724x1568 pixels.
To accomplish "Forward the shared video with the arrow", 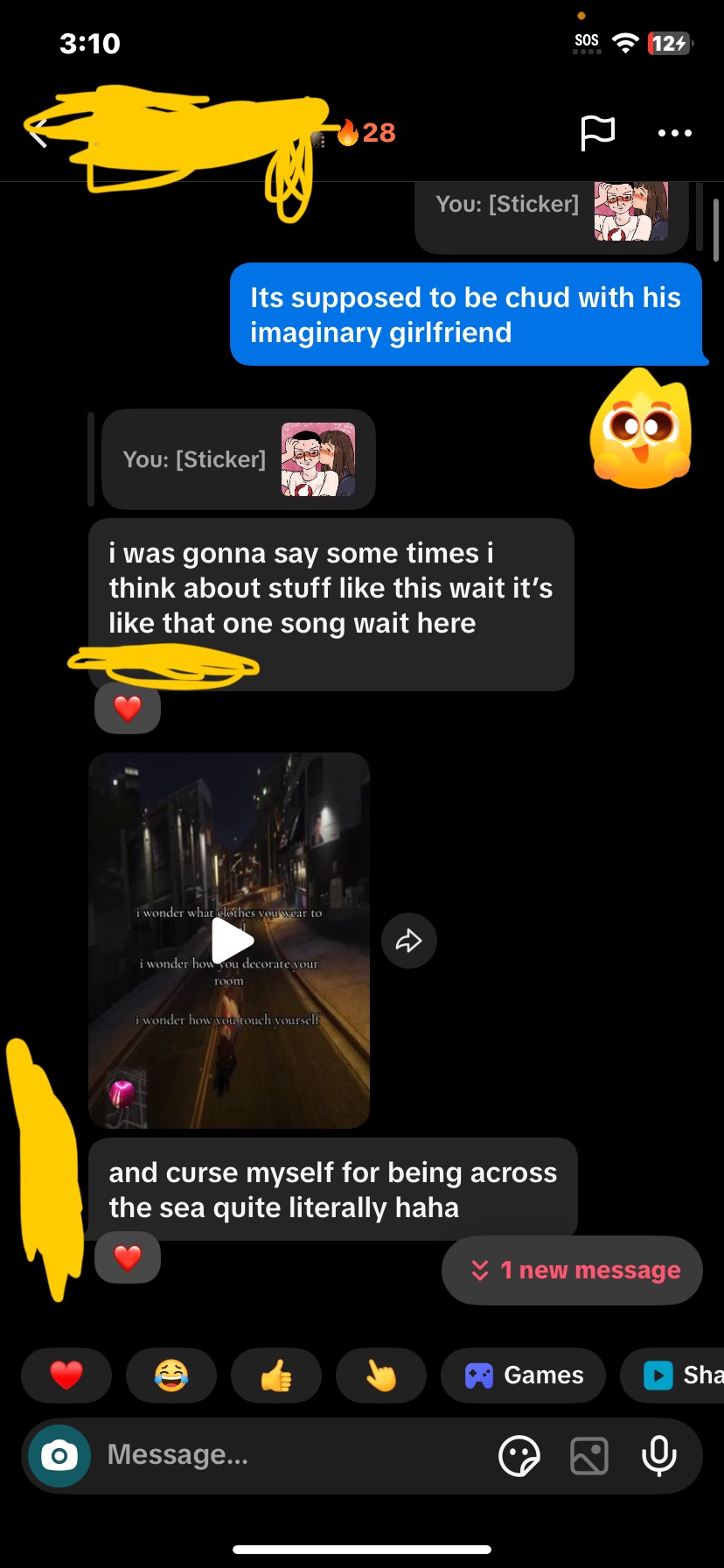I will [409, 941].
